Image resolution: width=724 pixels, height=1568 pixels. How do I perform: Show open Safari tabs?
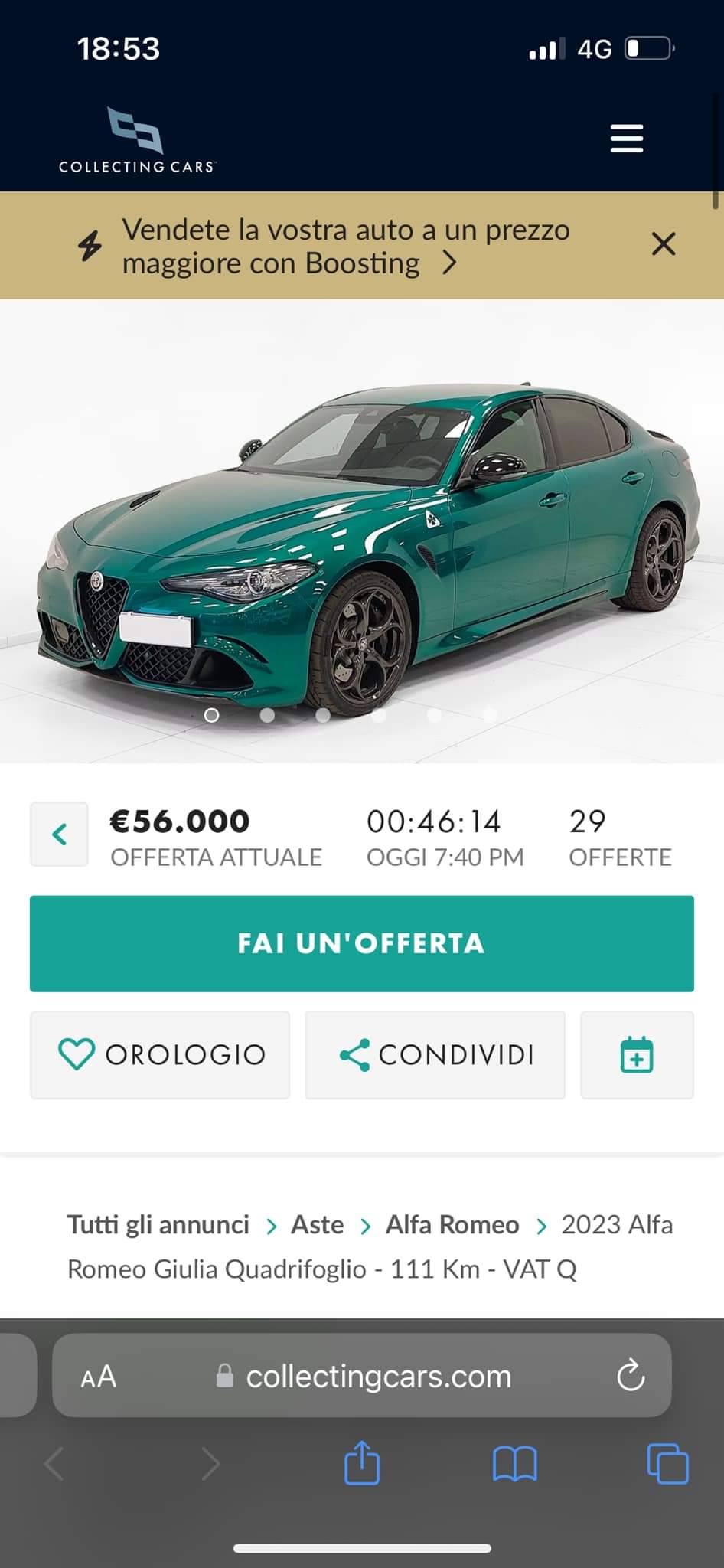click(x=667, y=1464)
